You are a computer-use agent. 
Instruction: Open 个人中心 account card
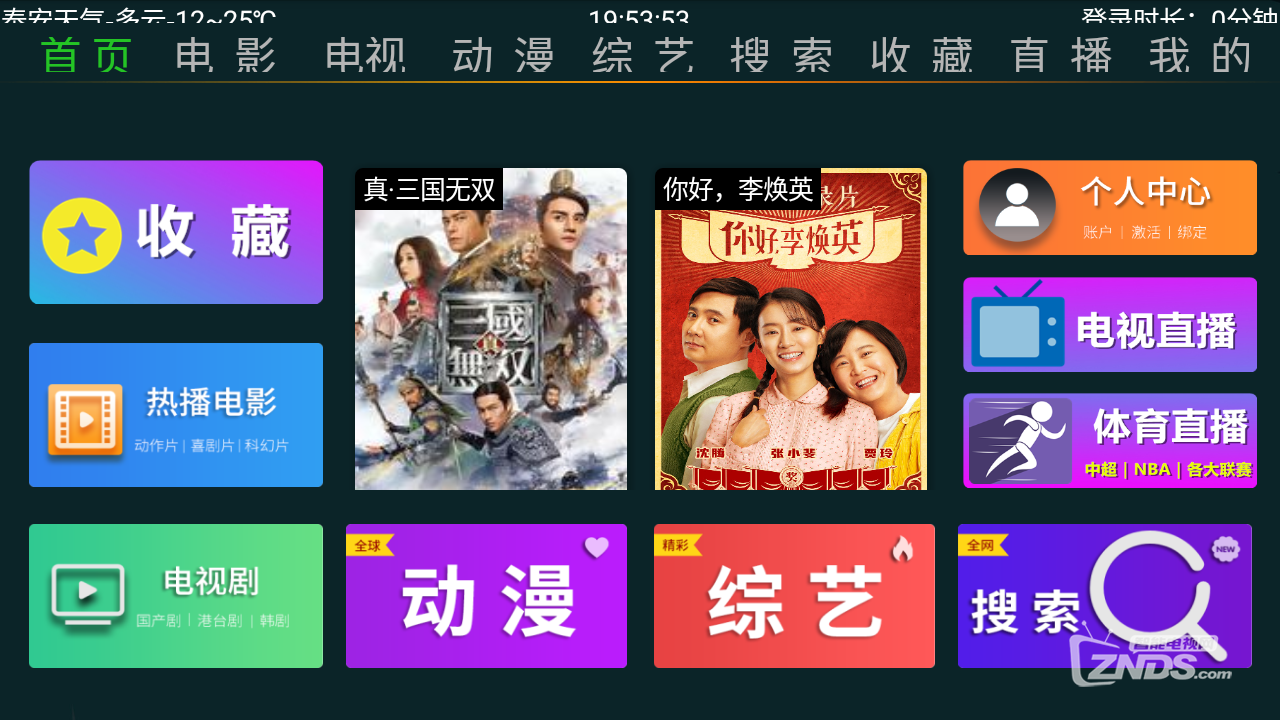(x=1110, y=208)
